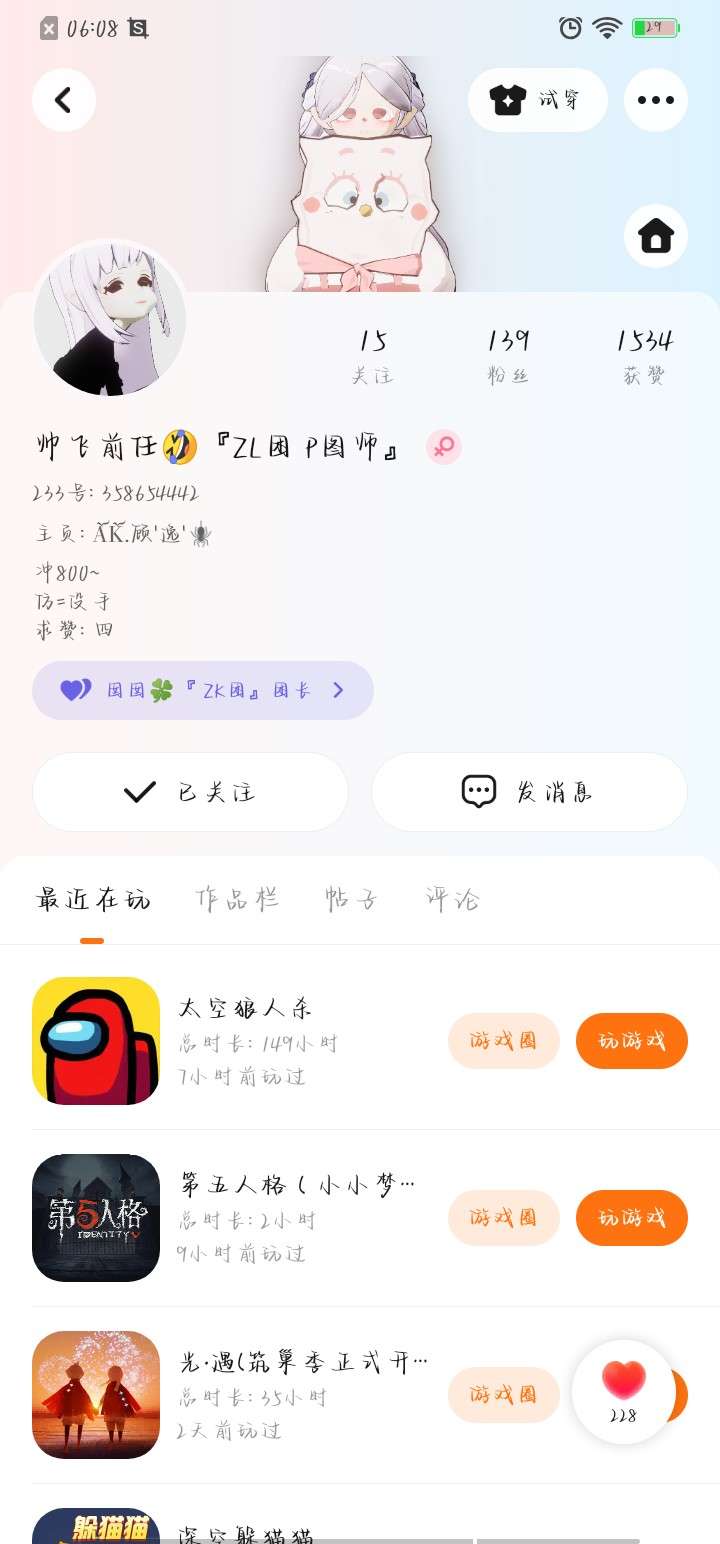Open the 『ZK团』团长 group badge
The height and width of the screenshot is (1544, 720).
tap(203, 690)
